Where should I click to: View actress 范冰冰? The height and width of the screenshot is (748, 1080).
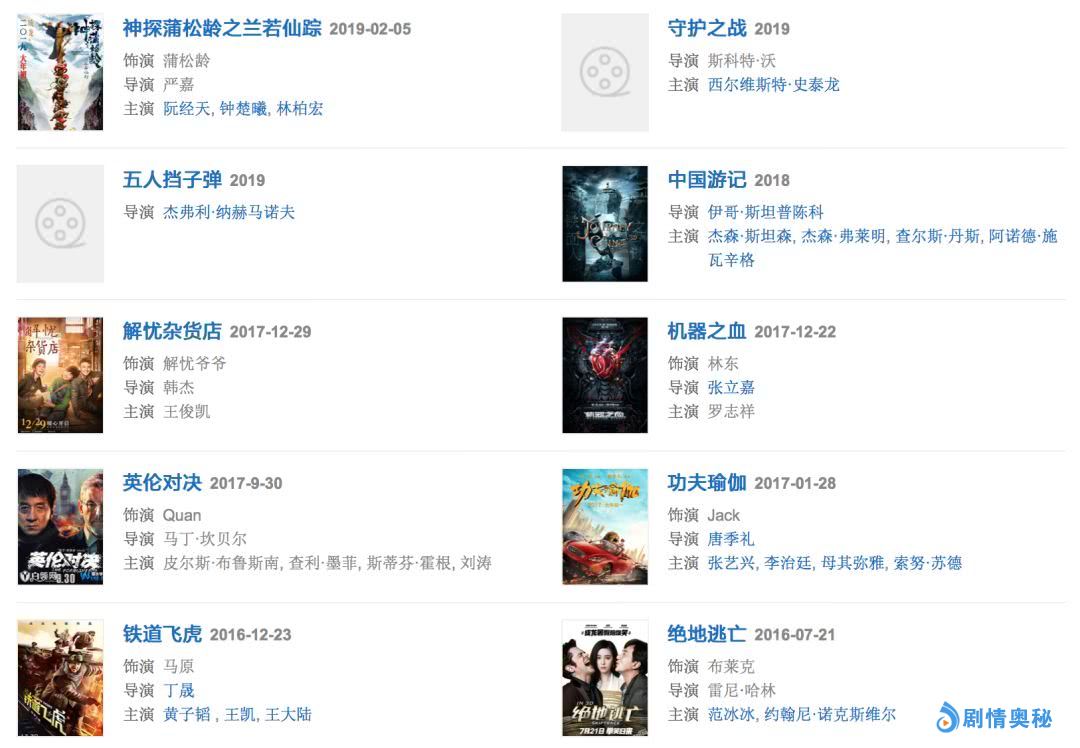(x=731, y=714)
